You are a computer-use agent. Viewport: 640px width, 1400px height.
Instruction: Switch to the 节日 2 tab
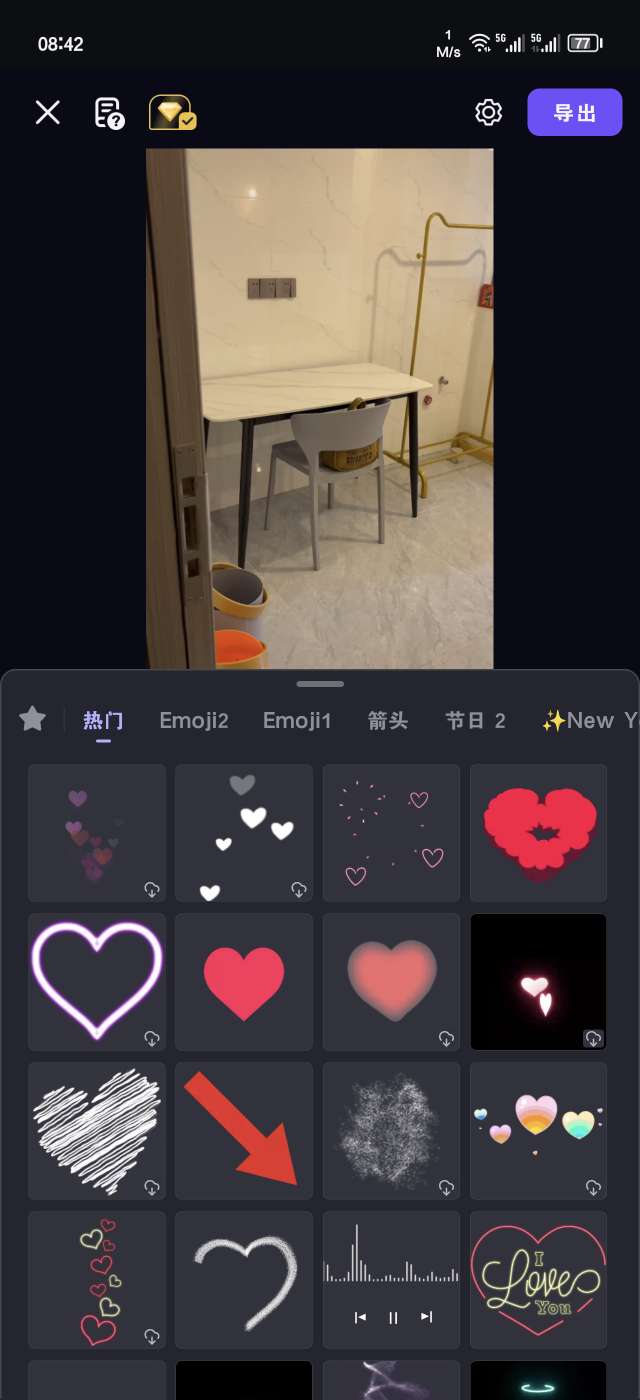tap(475, 721)
